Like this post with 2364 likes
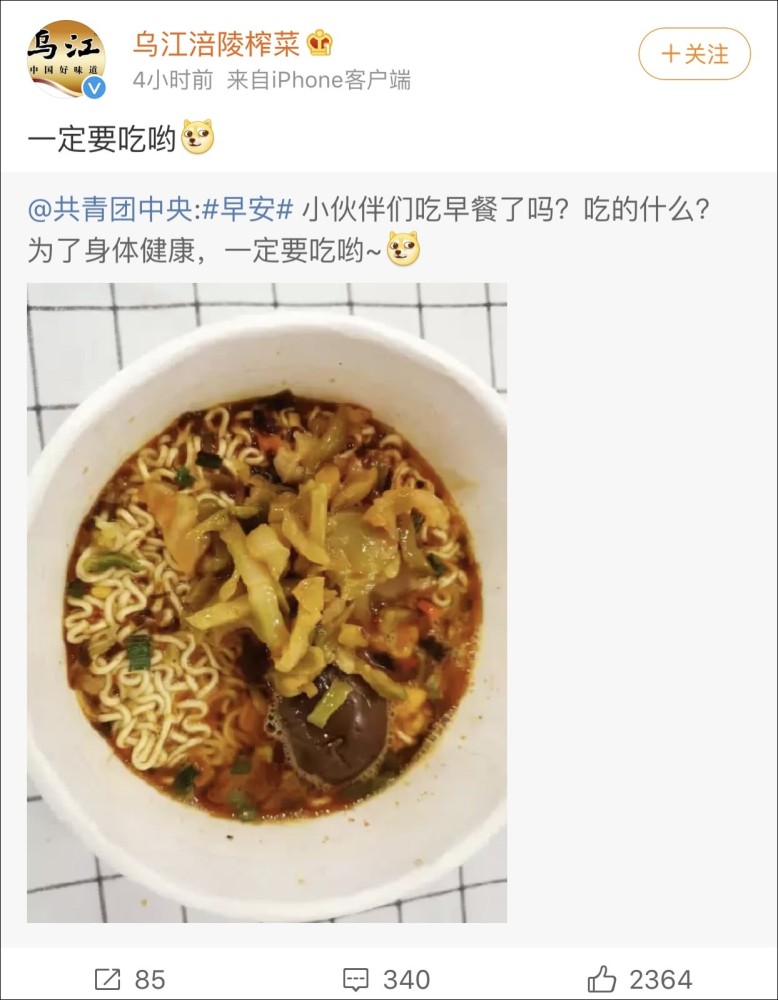The width and height of the screenshot is (778, 1000). [640, 979]
